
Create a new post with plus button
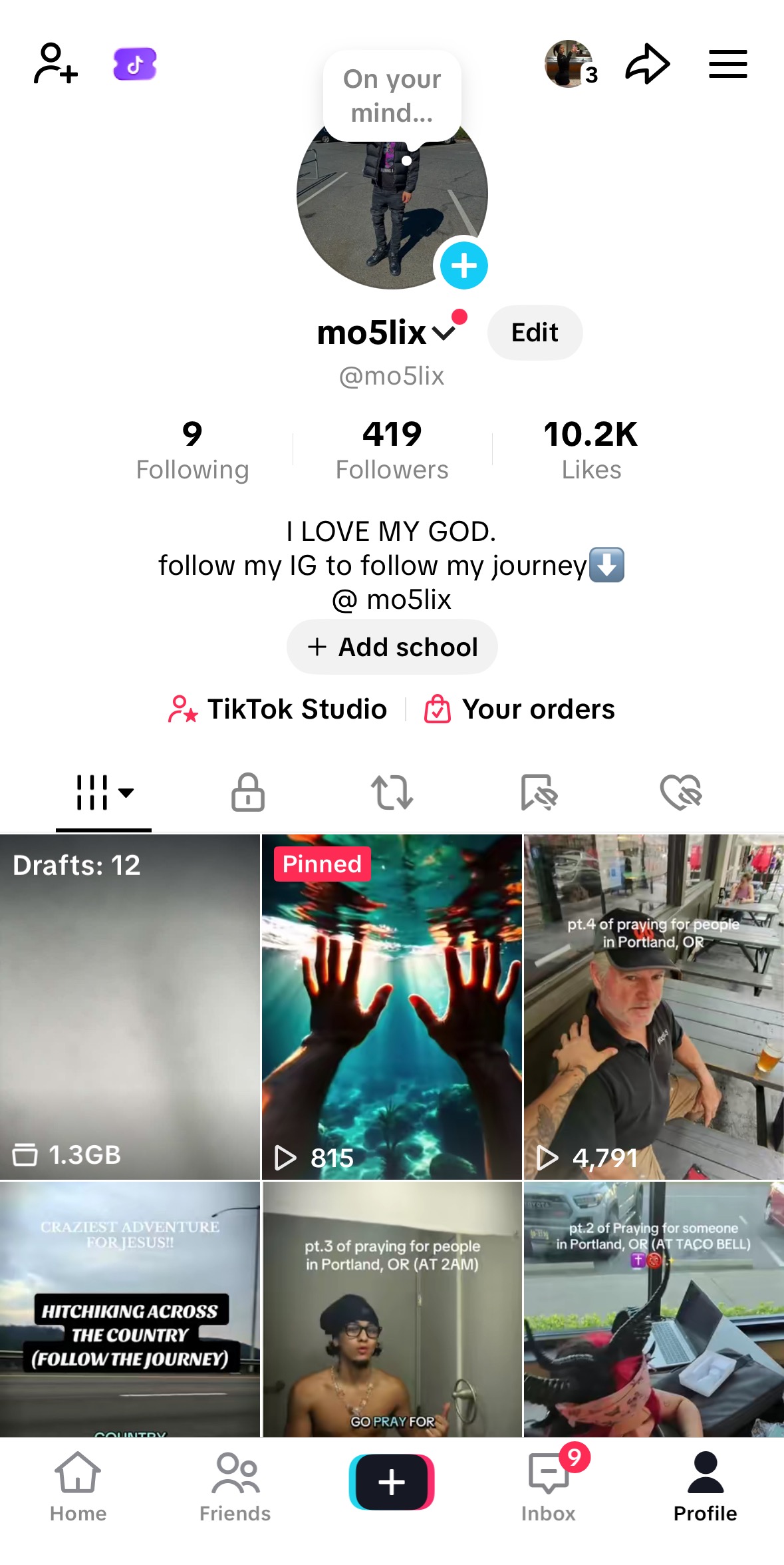click(392, 1482)
